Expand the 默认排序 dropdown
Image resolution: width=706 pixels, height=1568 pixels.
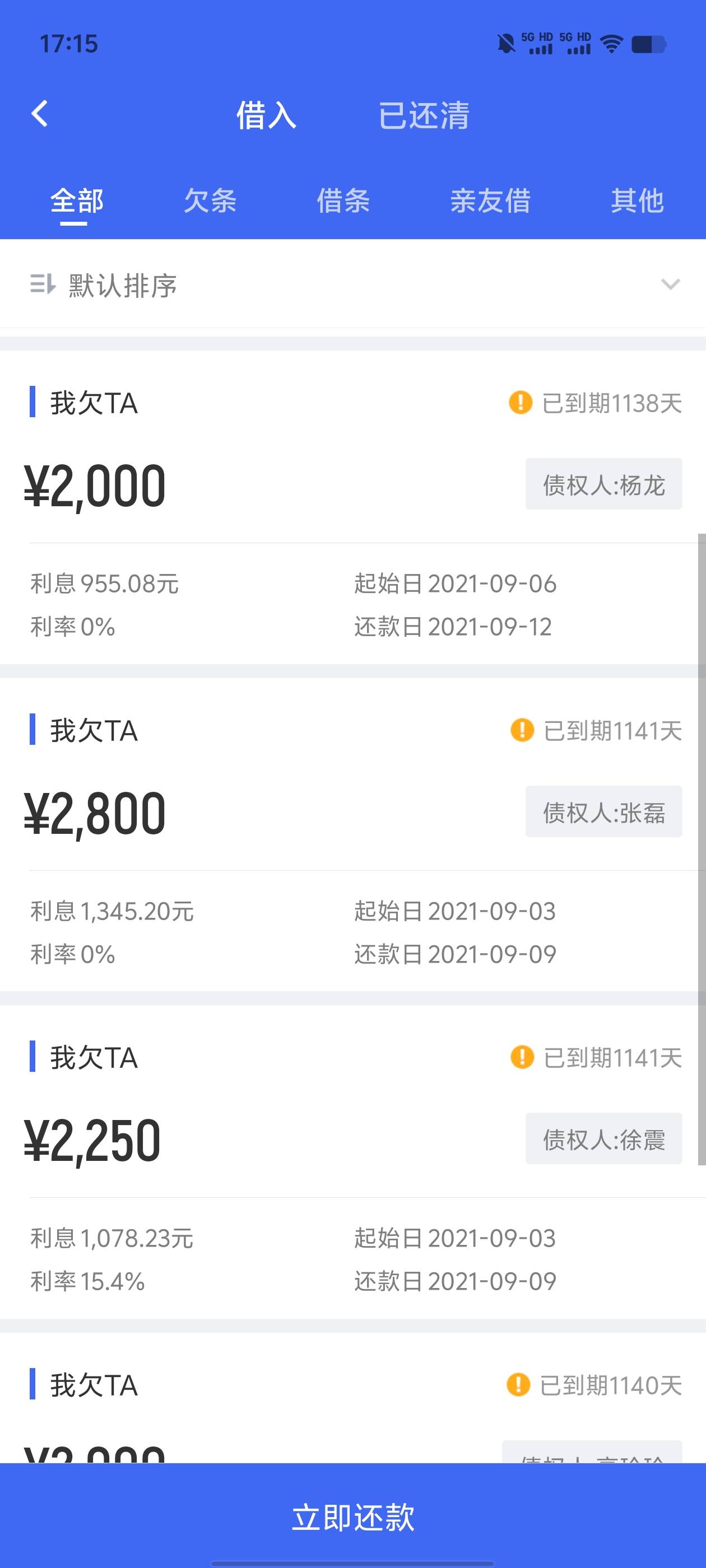pos(354,284)
